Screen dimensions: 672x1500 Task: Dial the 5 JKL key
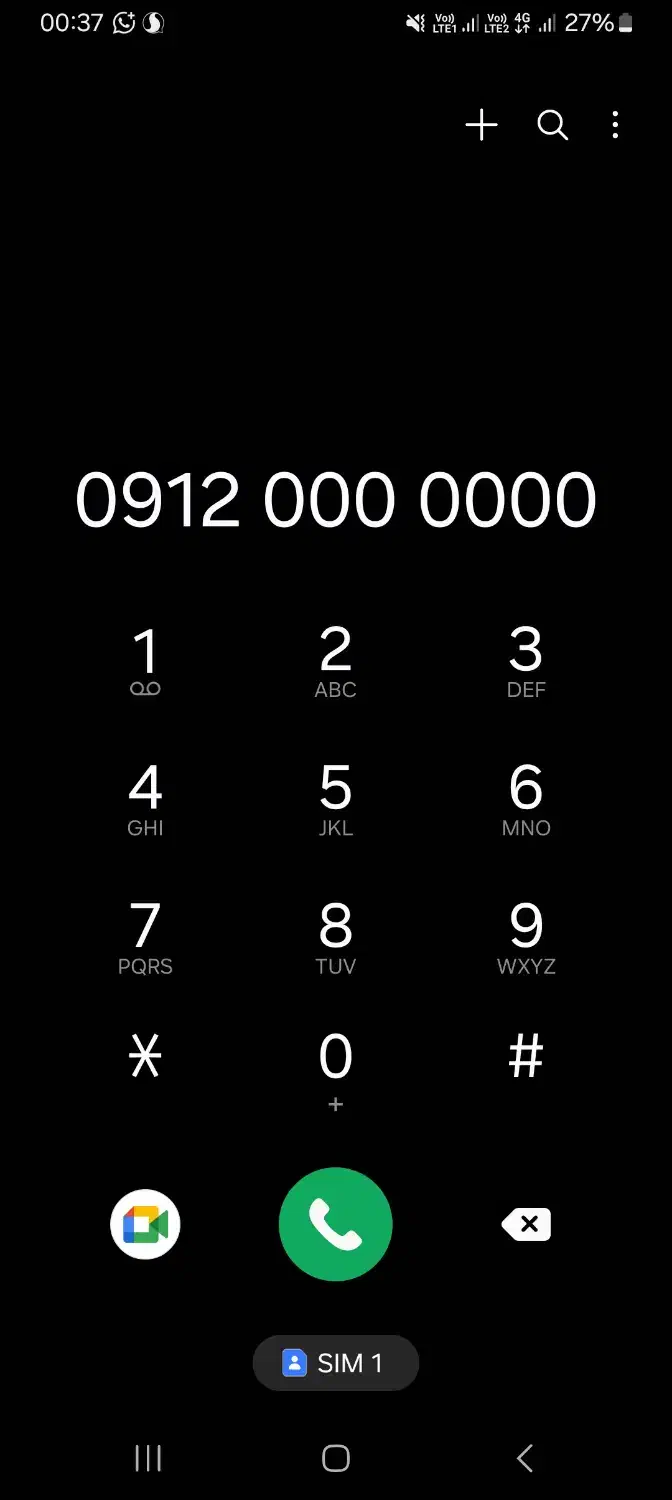(335, 800)
